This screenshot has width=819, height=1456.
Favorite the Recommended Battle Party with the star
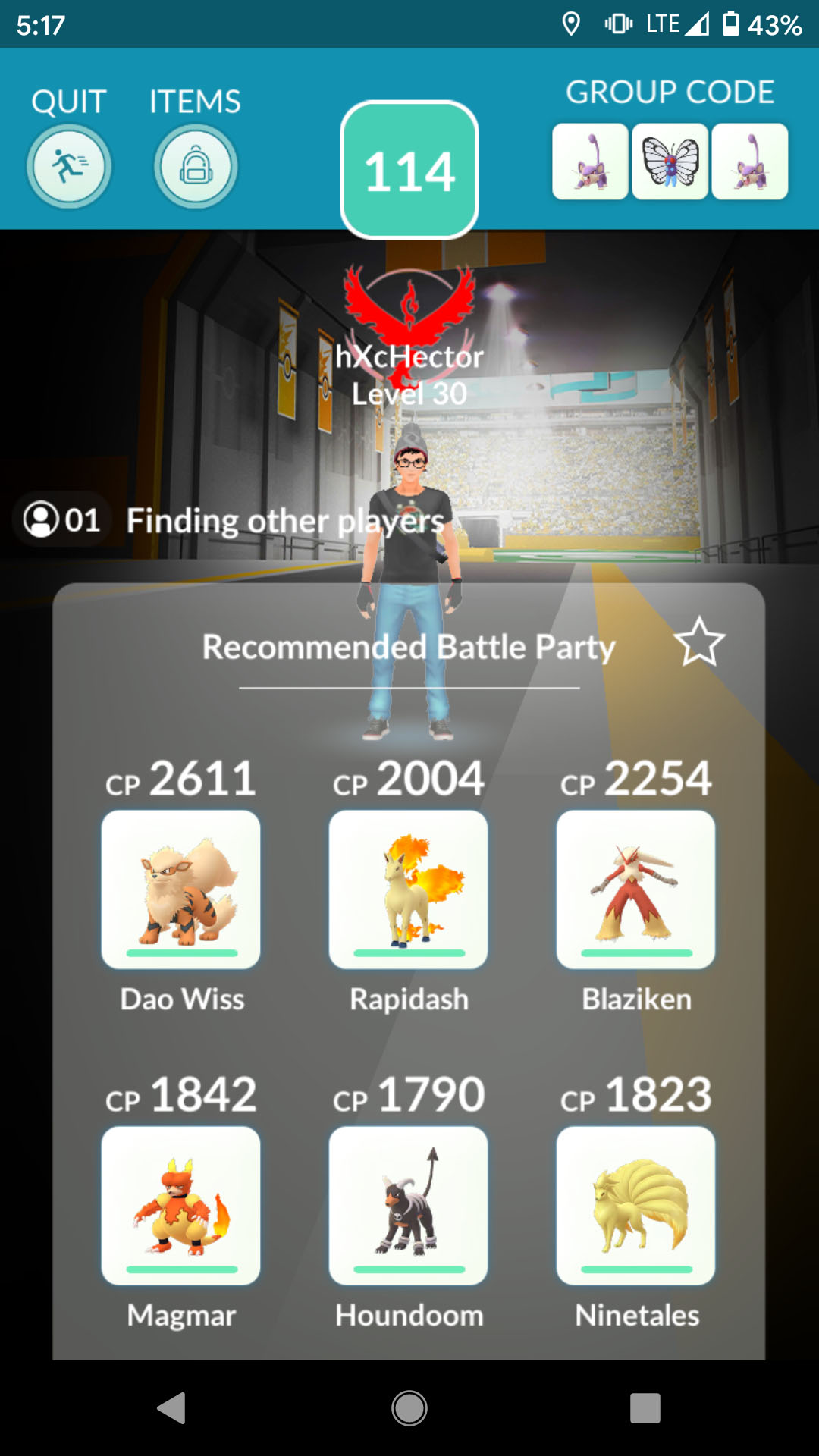pyautogui.click(x=699, y=642)
